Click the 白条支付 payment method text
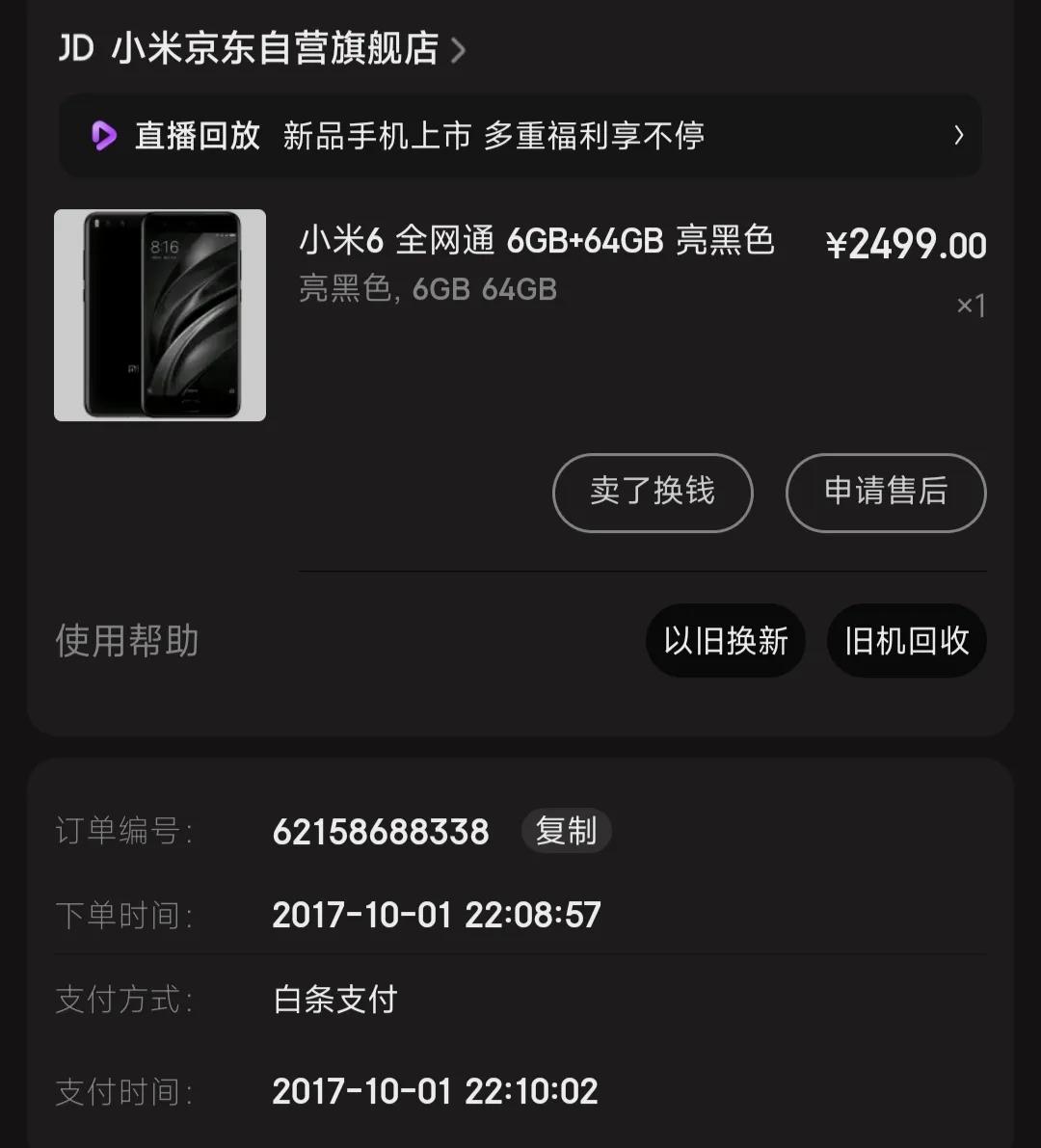This screenshot has height=1148, width=1041. [334, 1001]
